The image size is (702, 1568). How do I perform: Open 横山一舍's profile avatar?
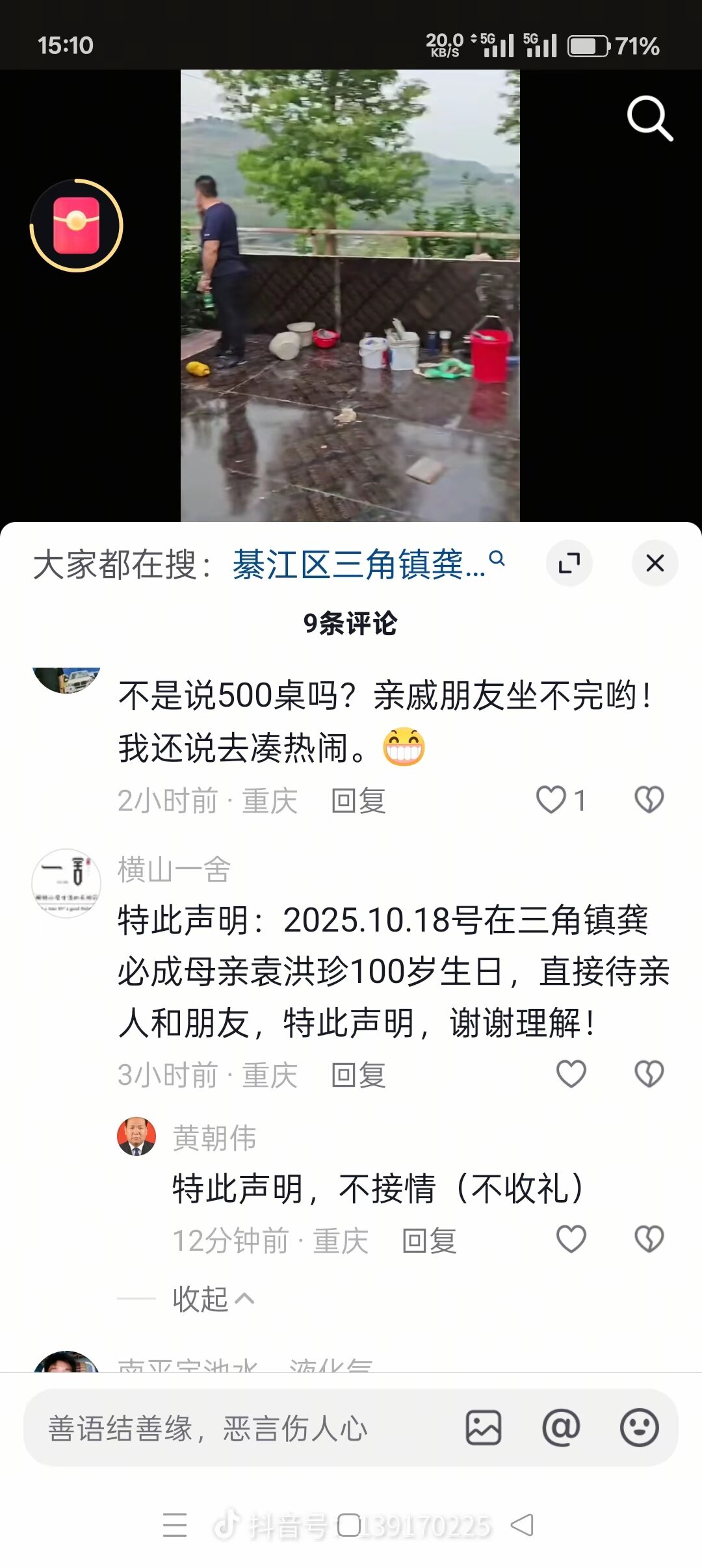(x=66, y=883)
